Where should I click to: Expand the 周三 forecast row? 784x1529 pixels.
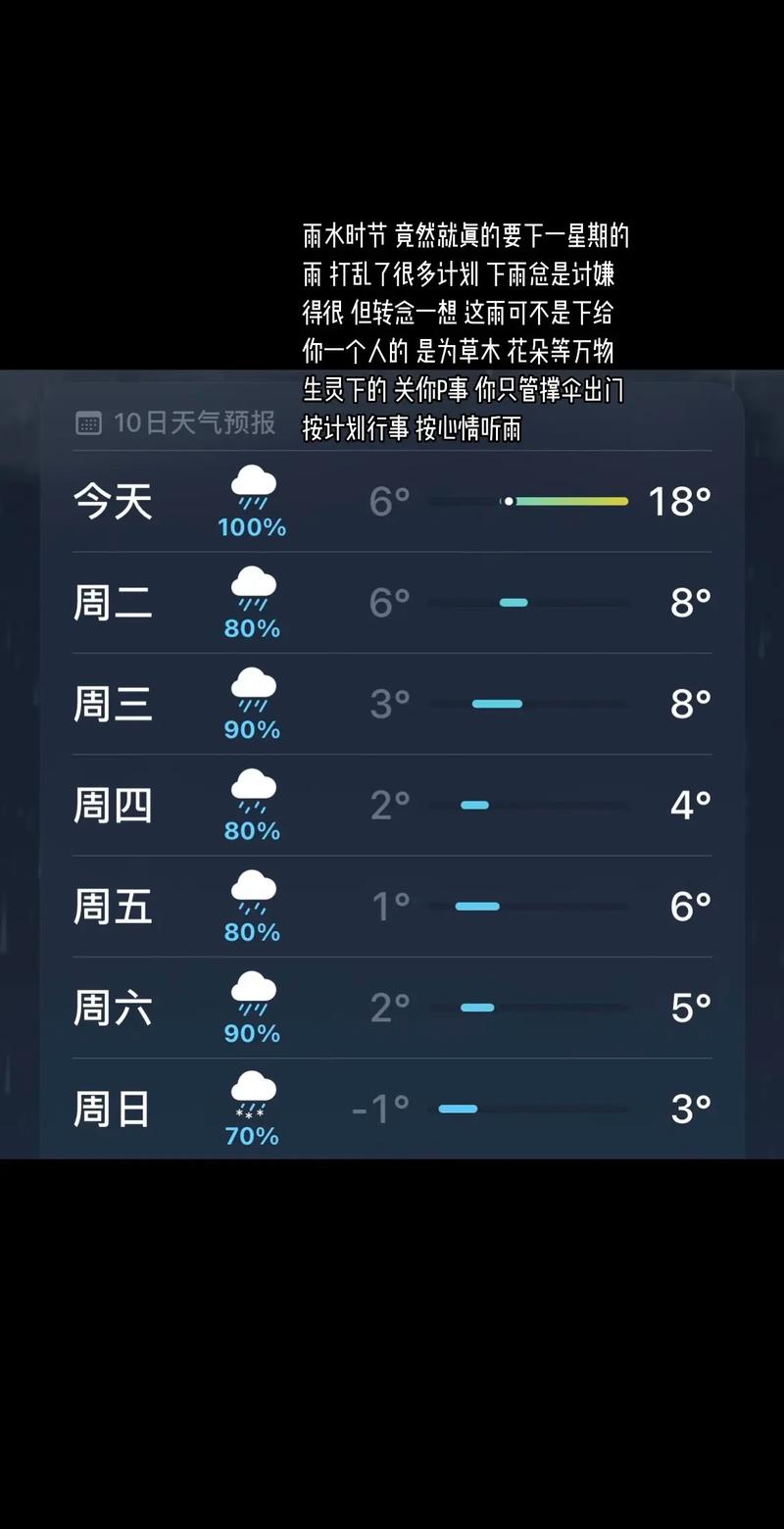[x=392, y=704]
